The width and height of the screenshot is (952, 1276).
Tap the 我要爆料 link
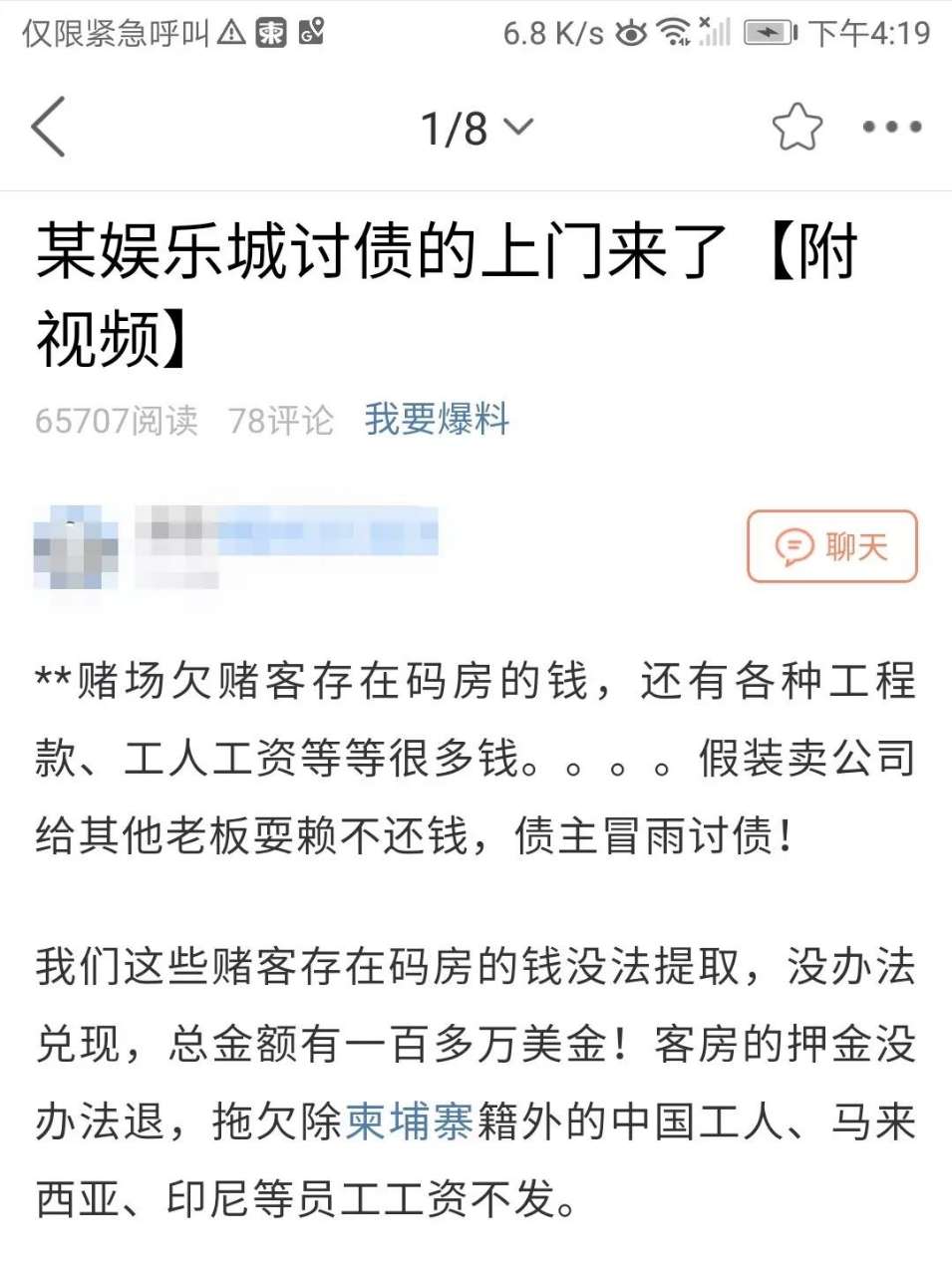tap(437, 420)
